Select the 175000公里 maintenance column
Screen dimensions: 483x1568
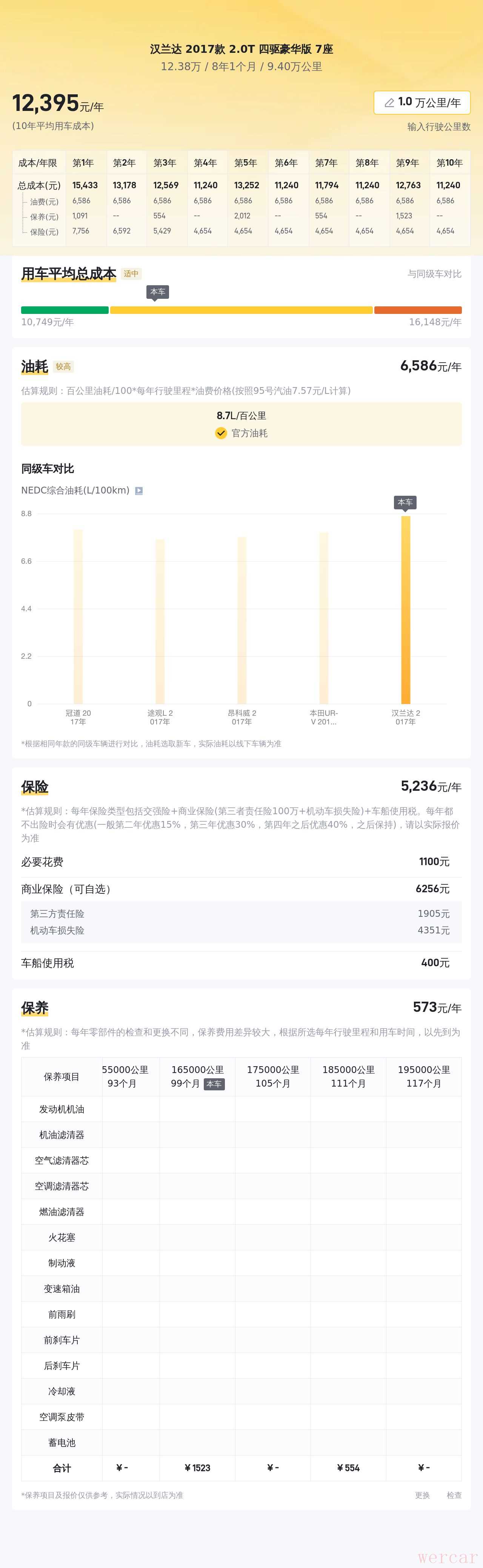[x=273, y=1076]
